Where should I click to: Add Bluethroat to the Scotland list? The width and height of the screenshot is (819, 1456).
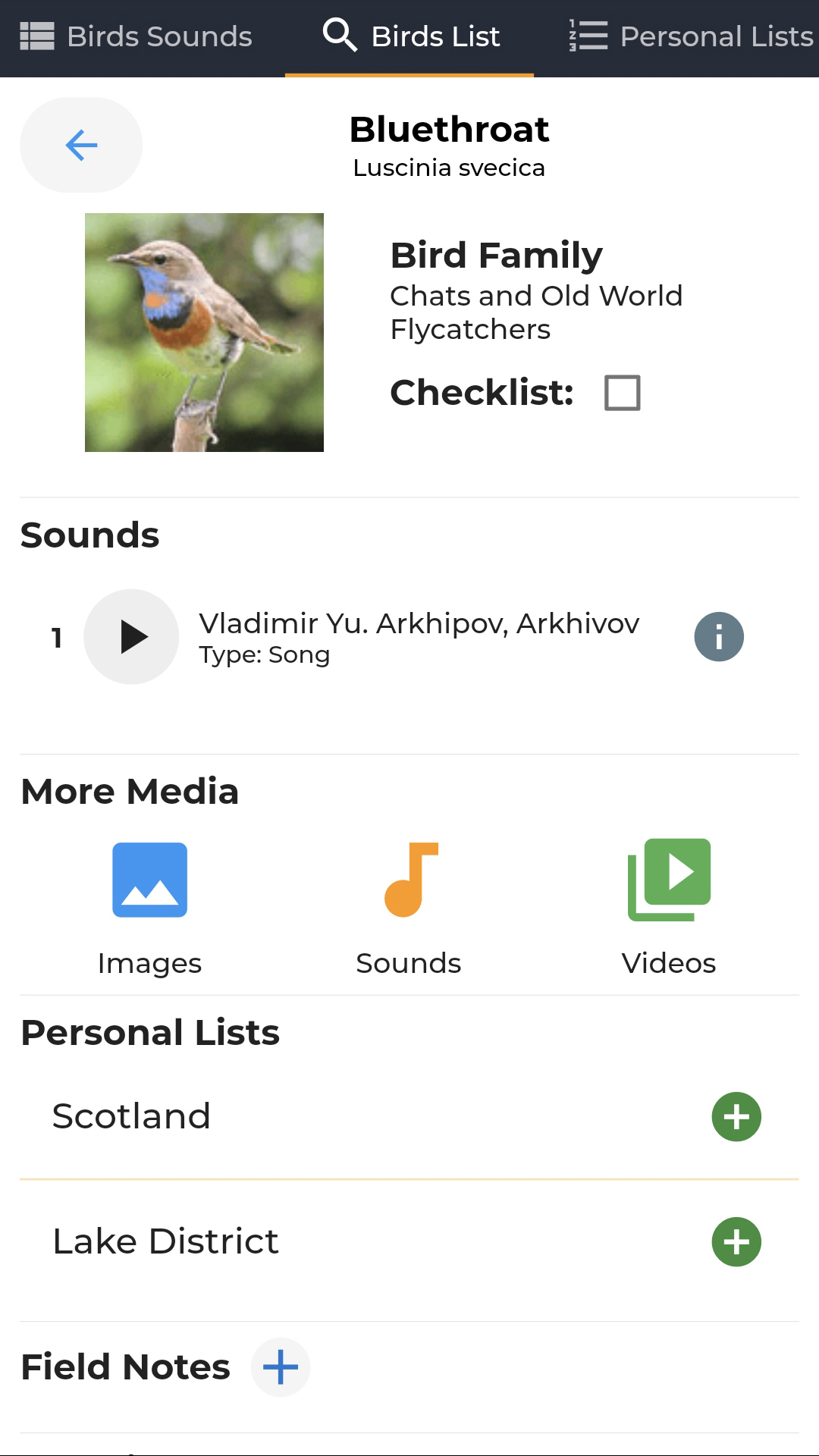pos(736,1116)
